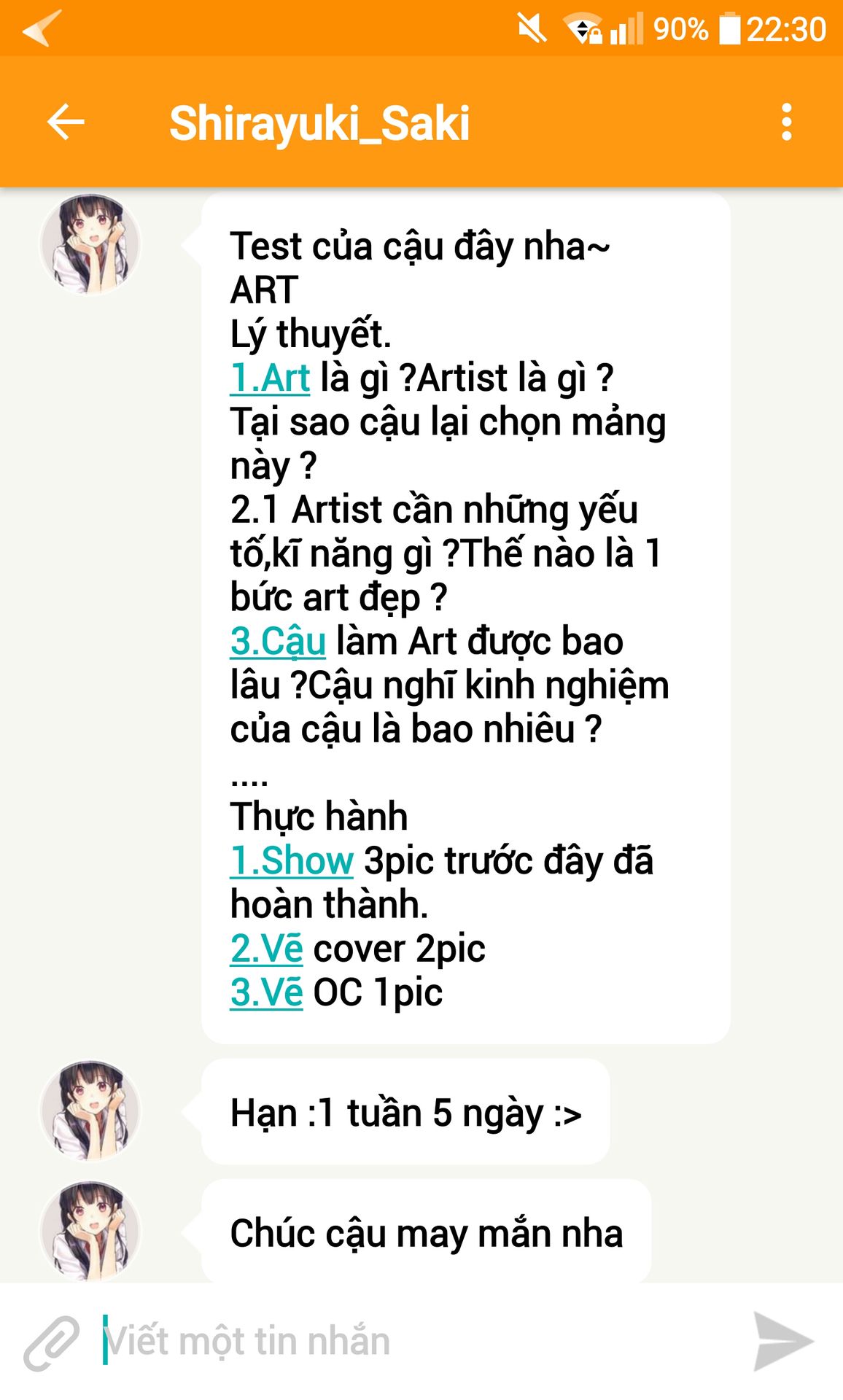The width and height of the screenshot is (843, 1400).
Task: Open the '1.Show' link in the message
Action: [x=292, y=861]
